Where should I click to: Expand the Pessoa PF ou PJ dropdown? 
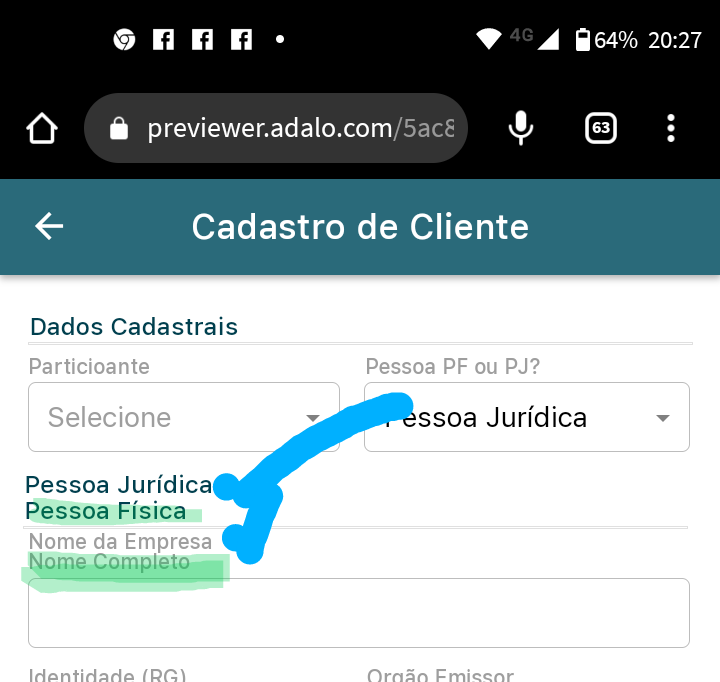tap(527, 417)
